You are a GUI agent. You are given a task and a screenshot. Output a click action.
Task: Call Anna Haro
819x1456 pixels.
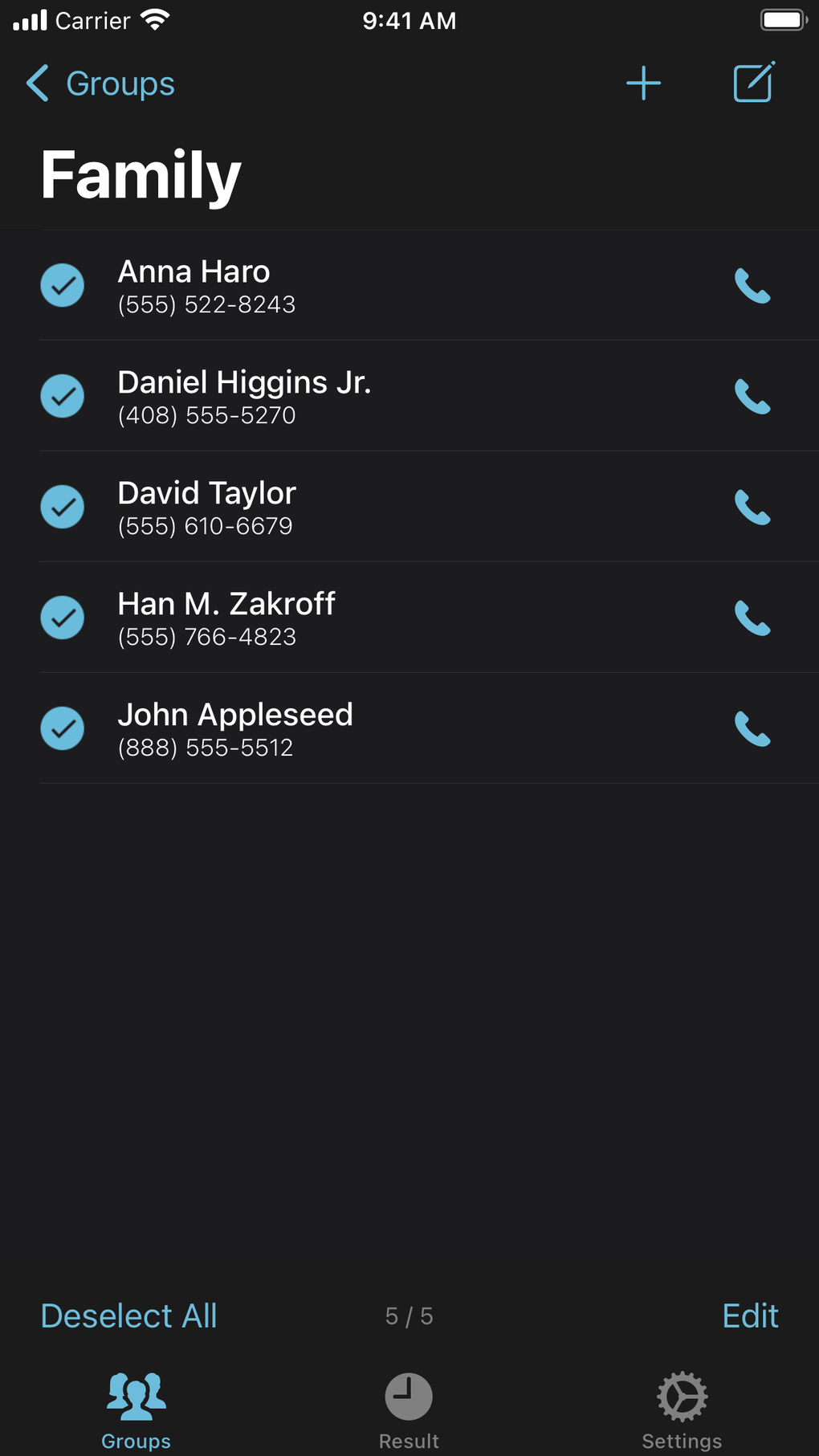coord(752,286)
